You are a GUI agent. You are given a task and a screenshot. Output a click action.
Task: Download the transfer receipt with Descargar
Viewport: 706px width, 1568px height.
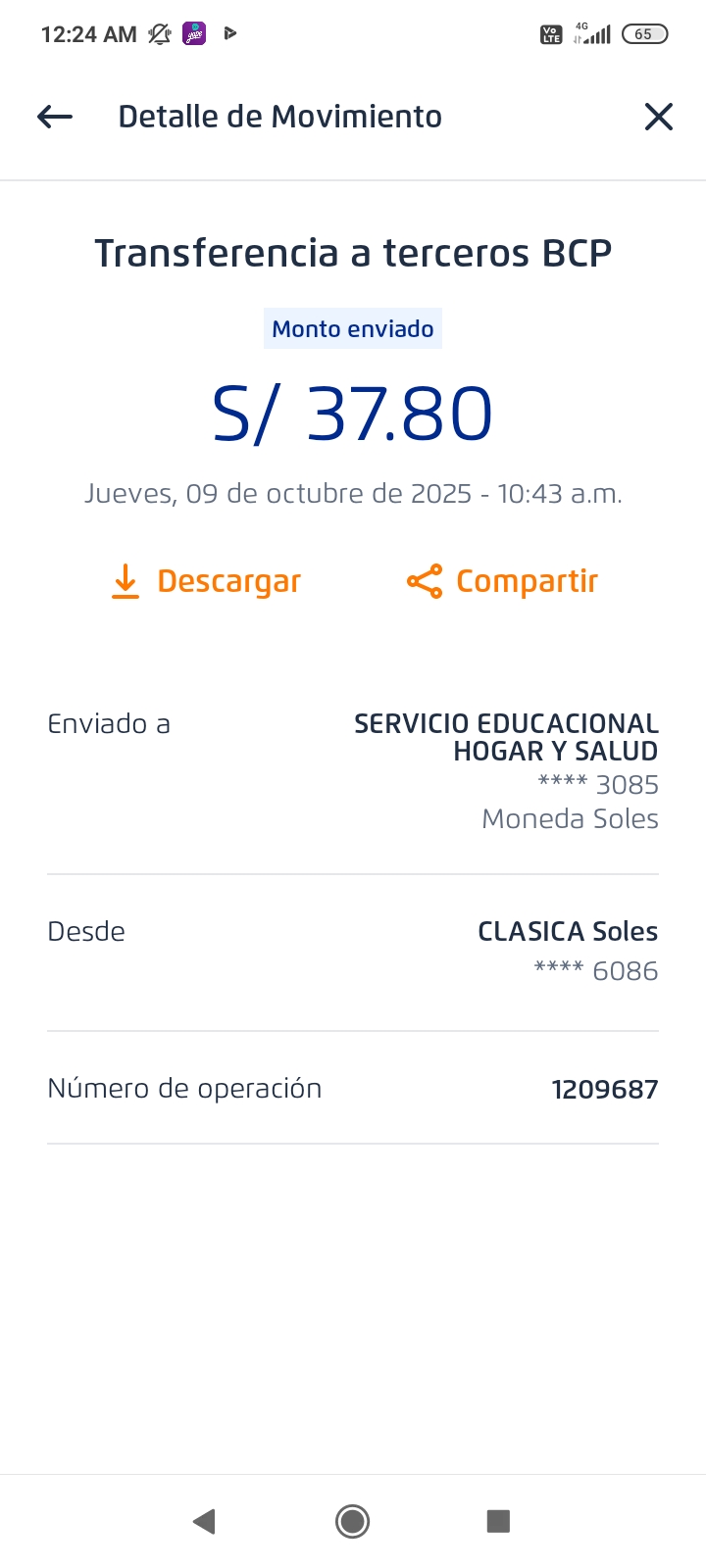pos(206,581)
